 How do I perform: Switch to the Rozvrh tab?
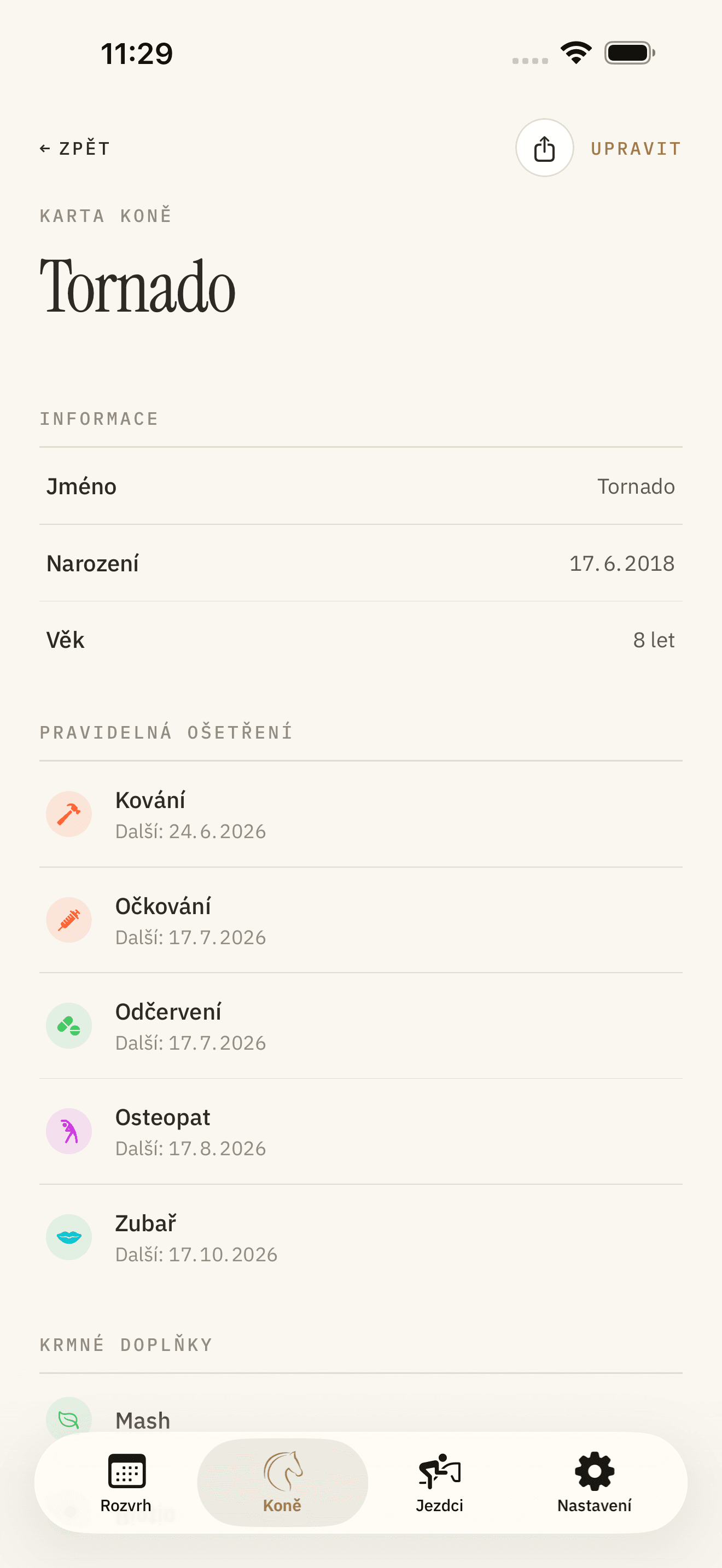point(126,1483)
